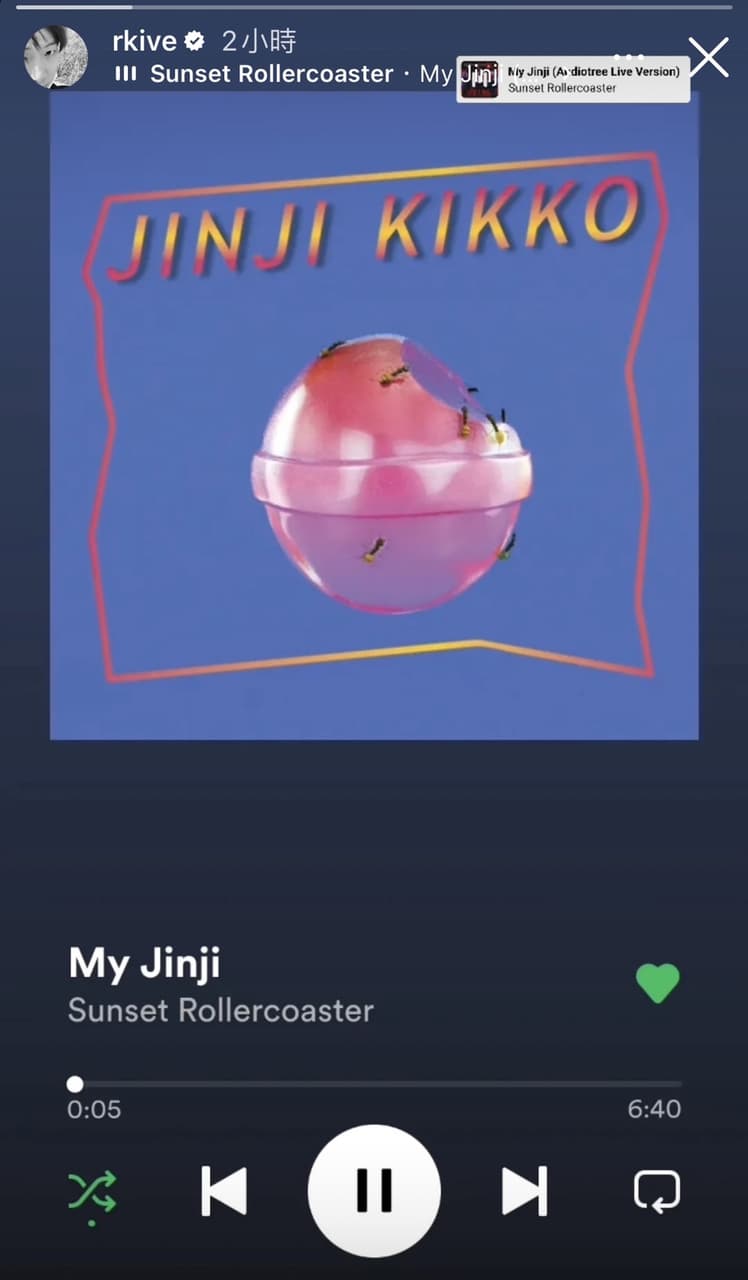This screenshot has height=1280, width=748.
Task: Open the Sunset Rollercoaster music attribution
Action: (x=270, y=74)
